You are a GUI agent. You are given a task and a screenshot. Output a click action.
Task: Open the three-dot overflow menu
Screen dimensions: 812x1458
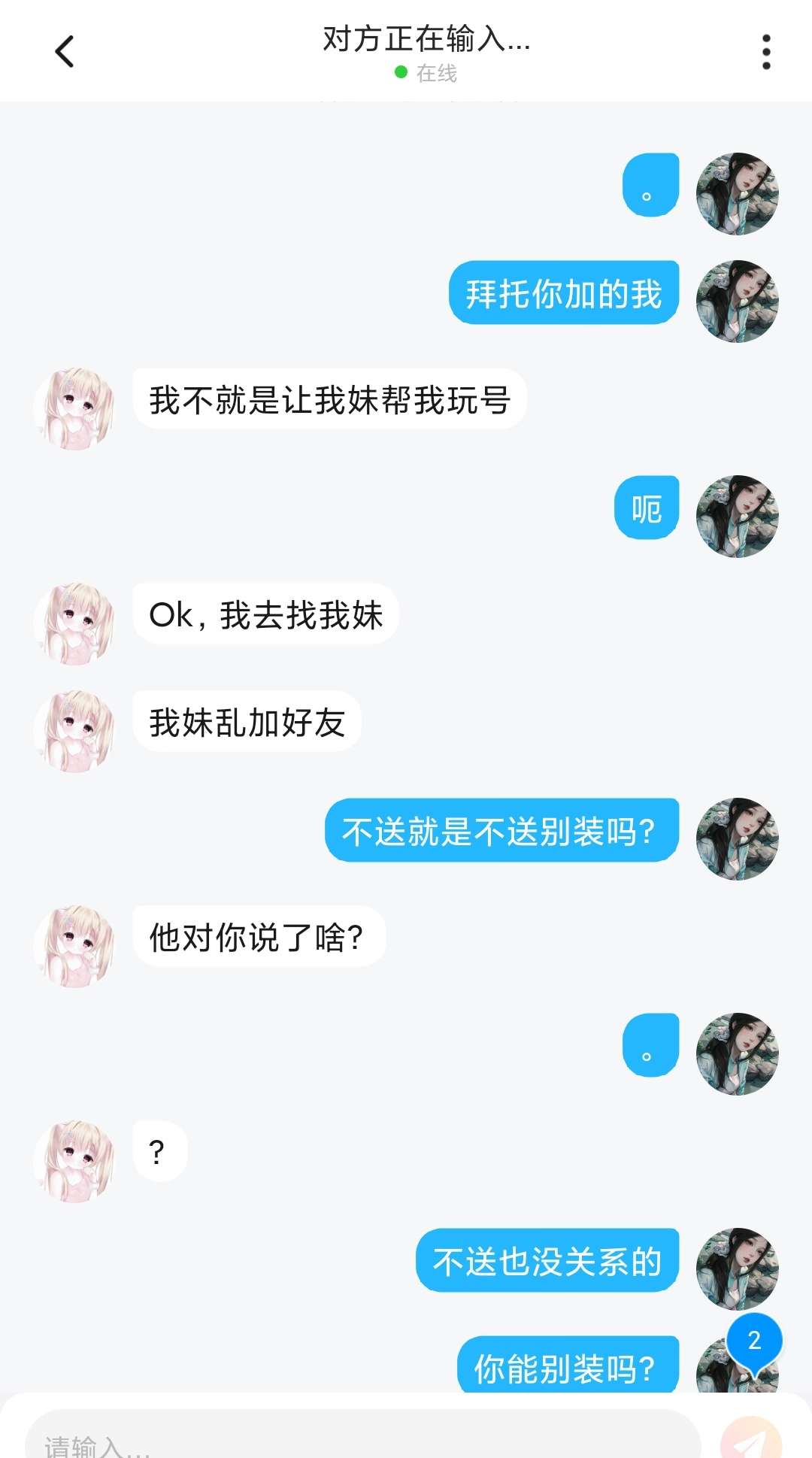tap(766, 52)
